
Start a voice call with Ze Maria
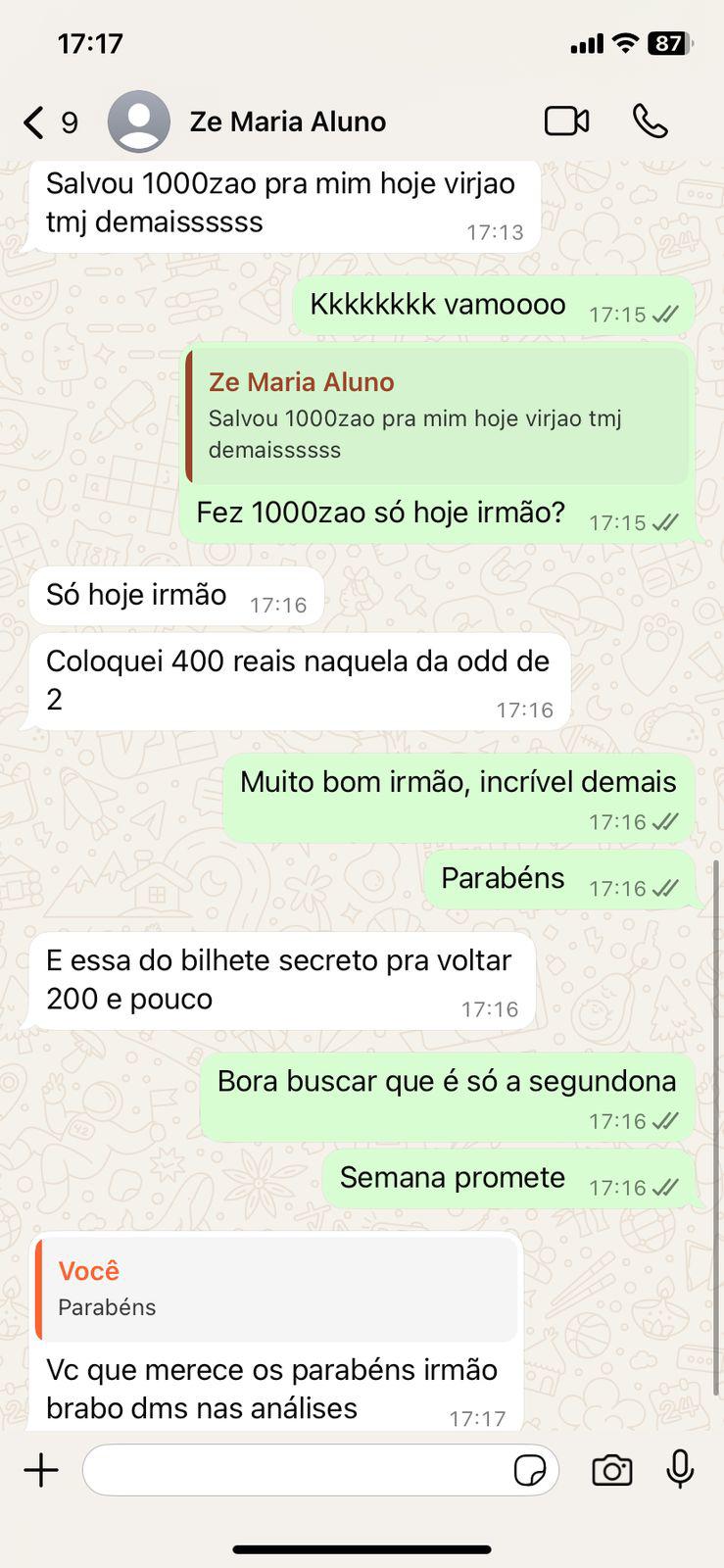[x=650, y=122]
